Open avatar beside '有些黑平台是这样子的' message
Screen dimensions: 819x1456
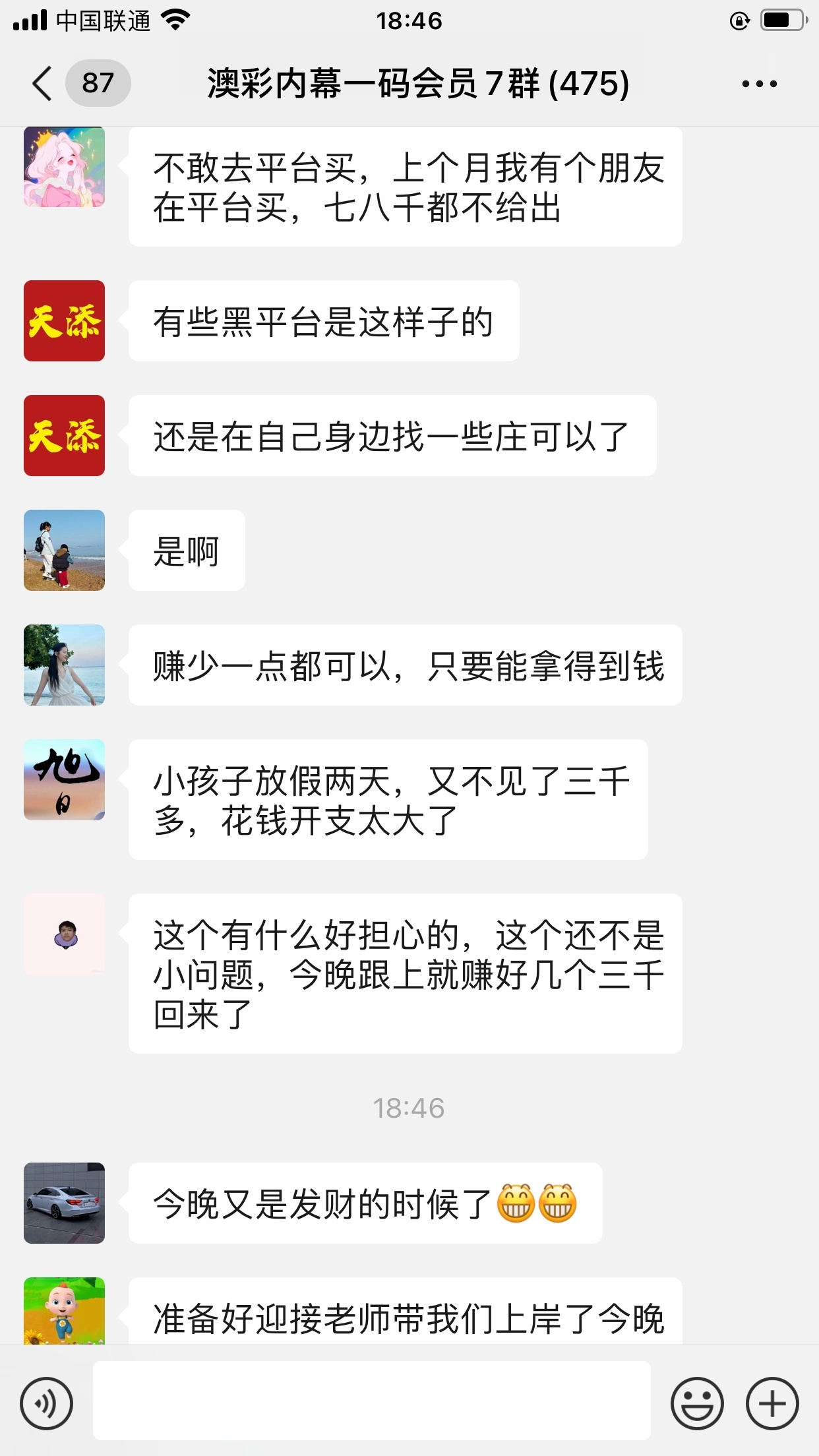pyautogui.click(x=65, y=320)
